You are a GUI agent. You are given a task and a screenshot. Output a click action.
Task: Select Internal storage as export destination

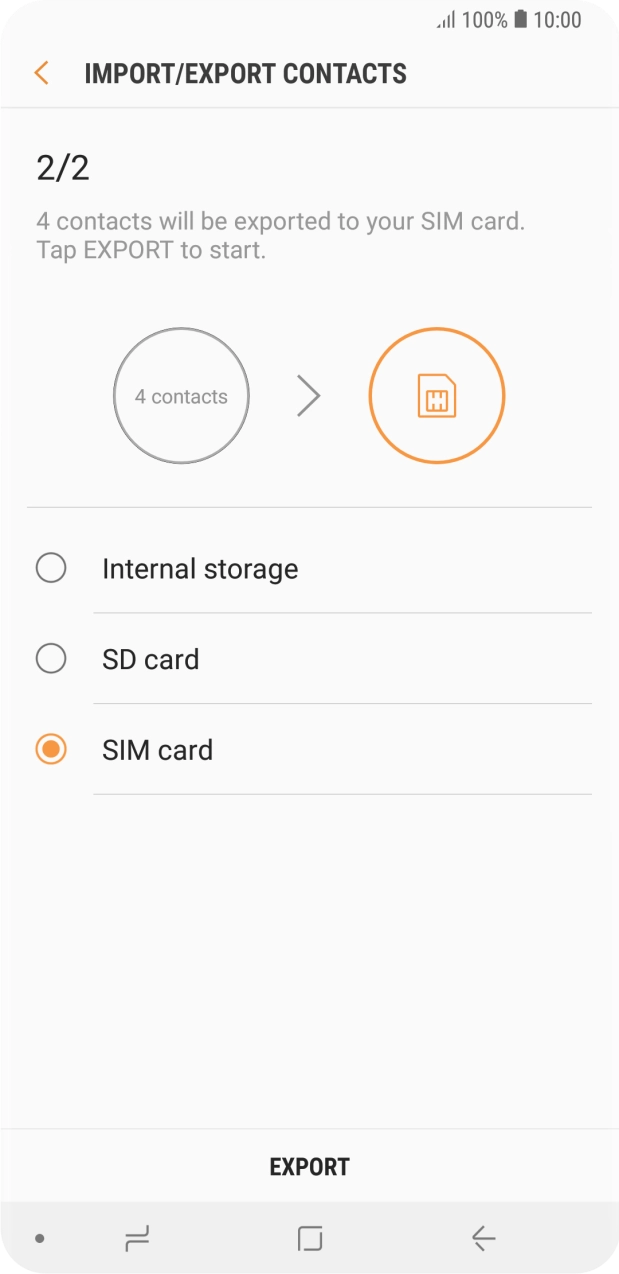pos(51,568)
